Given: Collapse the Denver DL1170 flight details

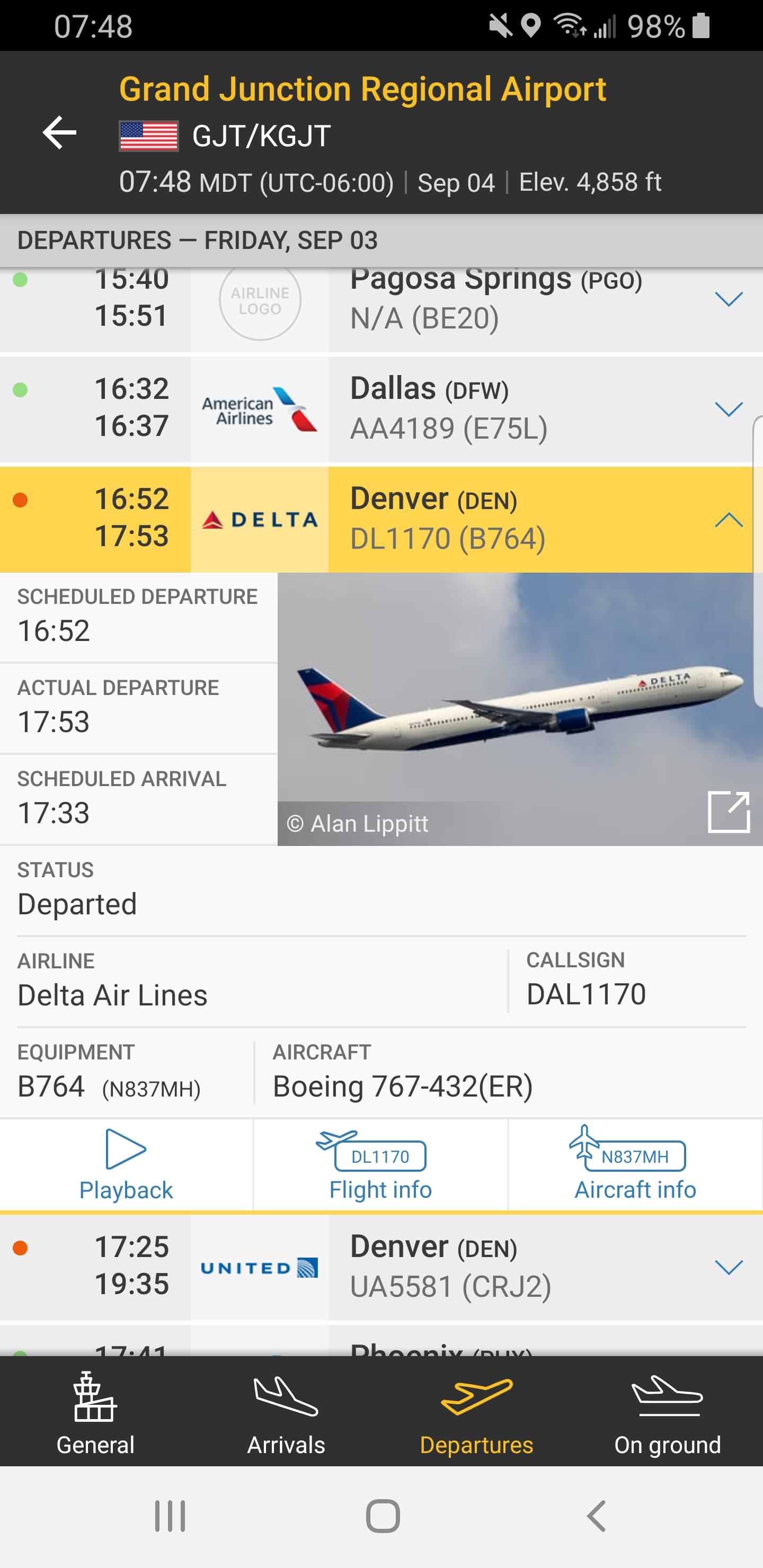Looking at the screenshot, I should pyautogui.click(x=728, y=520).
